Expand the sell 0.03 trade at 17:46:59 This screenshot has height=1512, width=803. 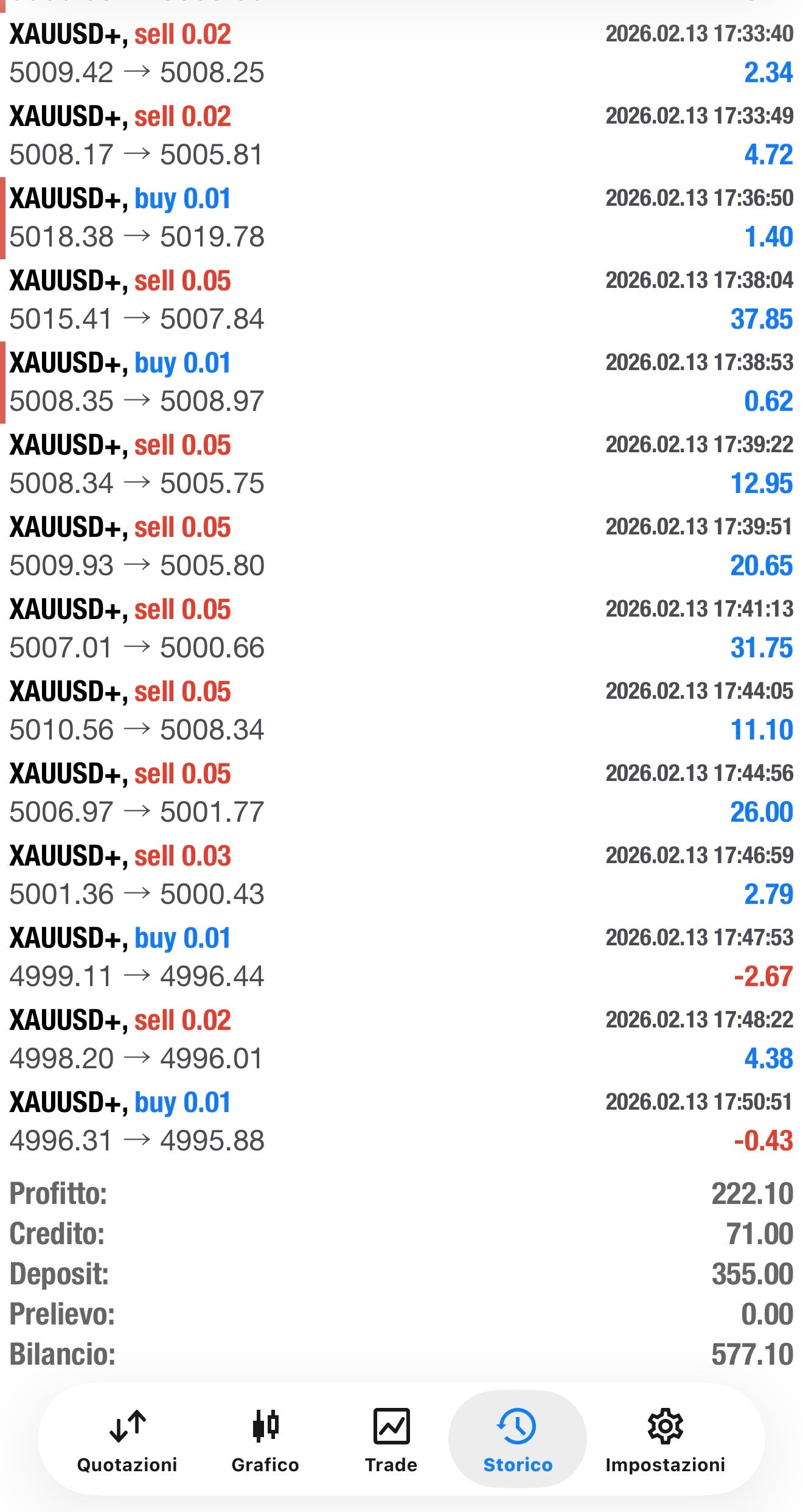pyautogui.click(x=401, y=875)
